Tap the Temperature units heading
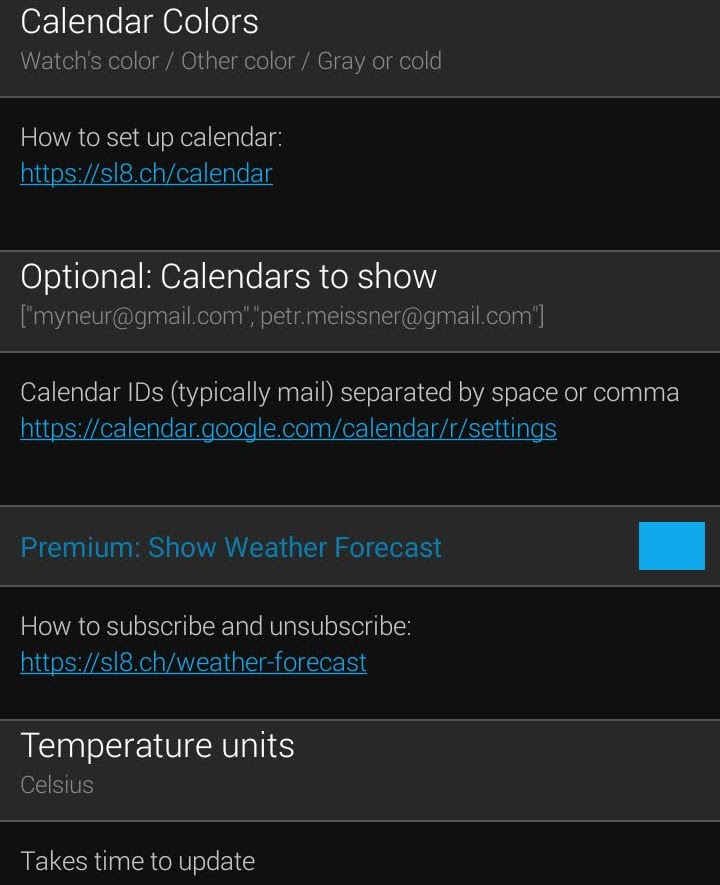Image resolution: width=720 pixels, height=885 pixels. click(157, 745)
